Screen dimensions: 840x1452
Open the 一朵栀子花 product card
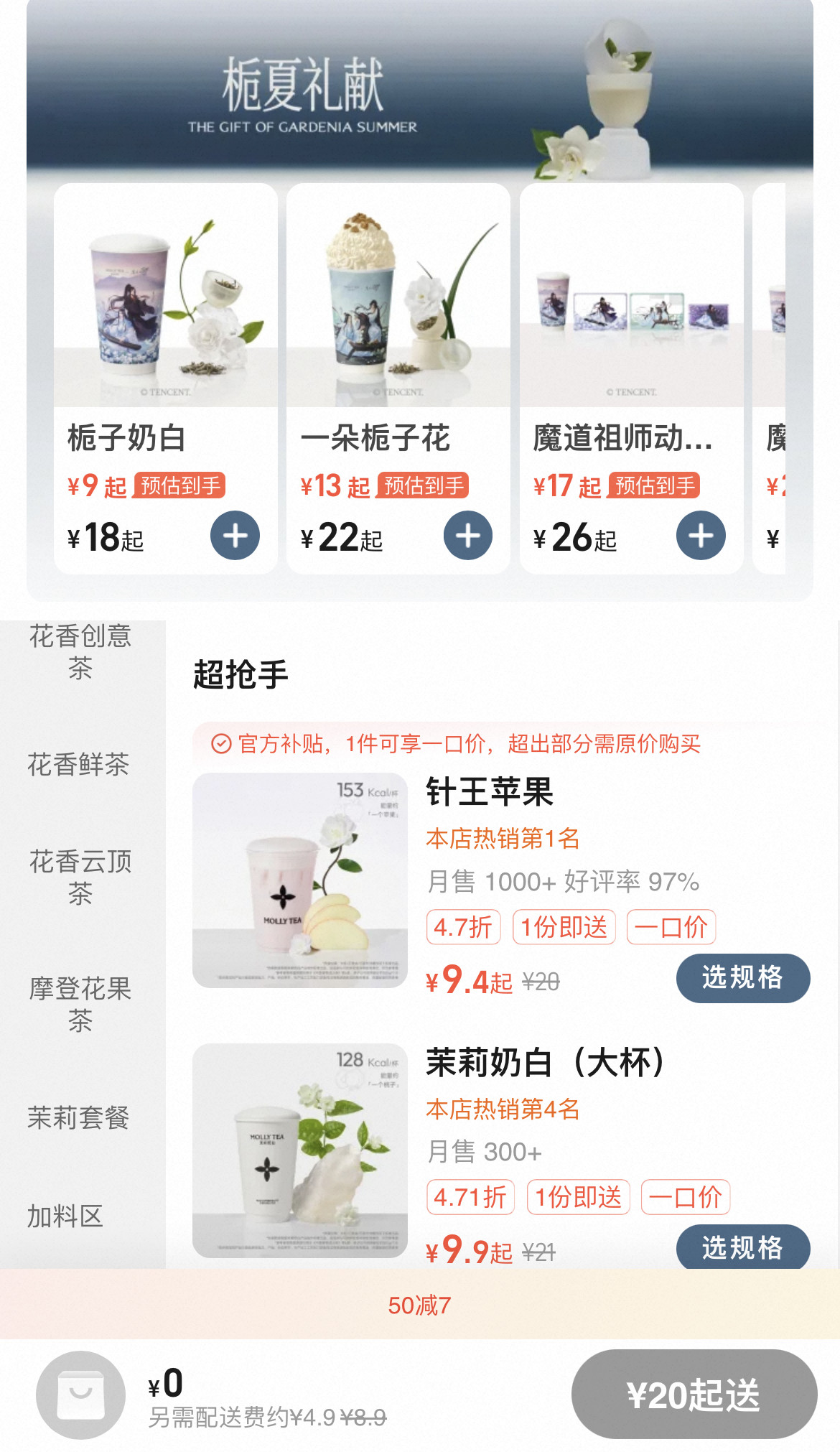click(398, 302)
